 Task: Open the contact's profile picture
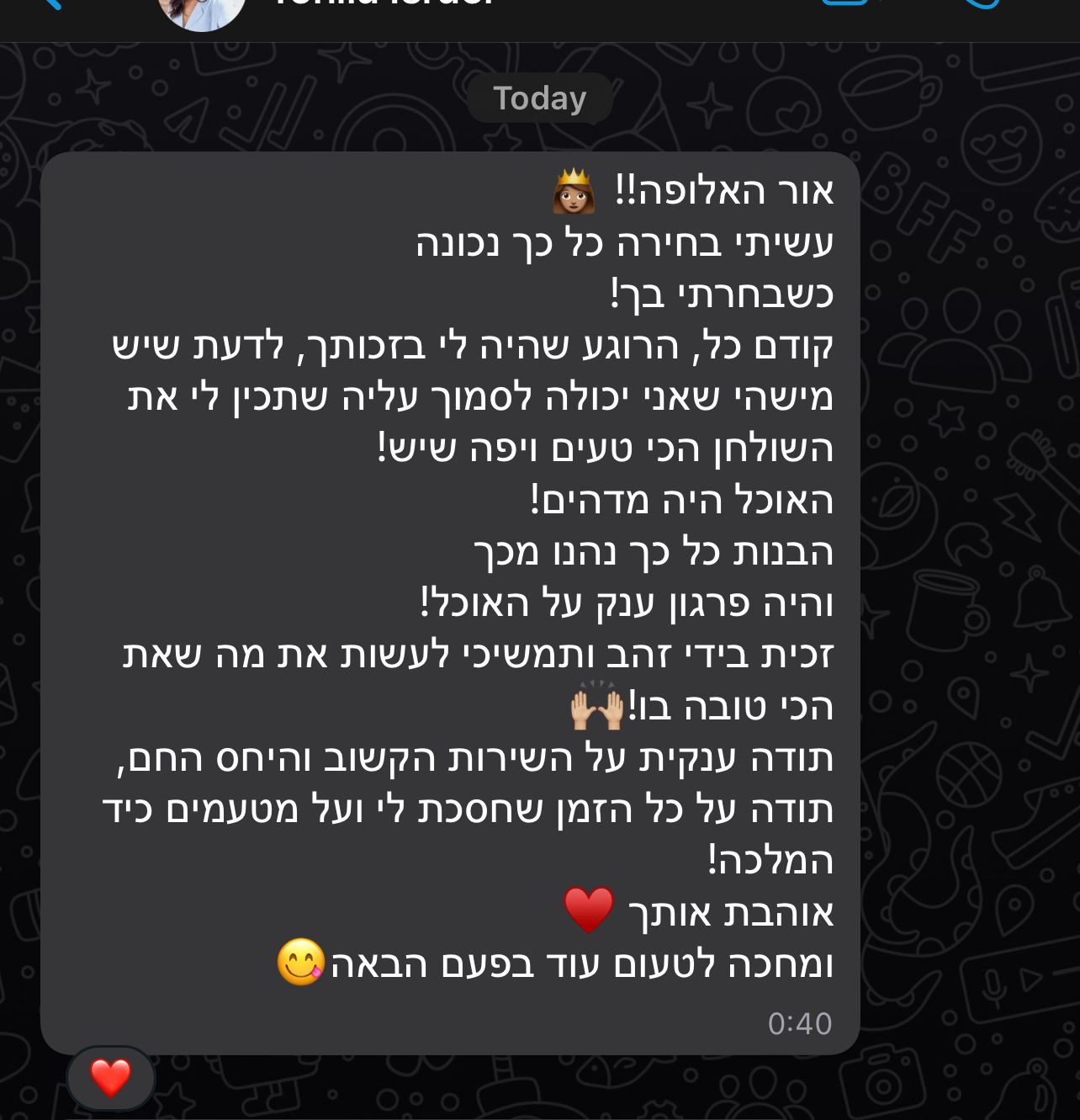click(202, 10)
